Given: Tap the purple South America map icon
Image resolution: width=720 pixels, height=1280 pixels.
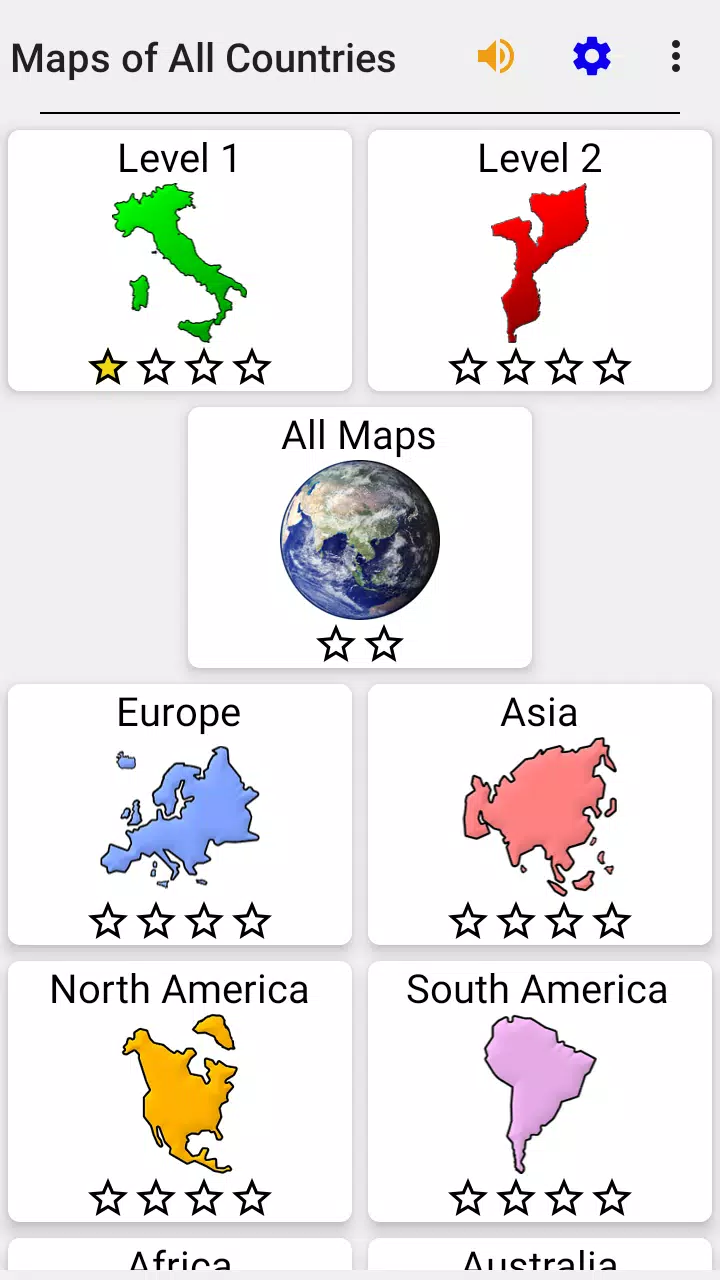Looking at the screenshot, I should [538, 1090].
